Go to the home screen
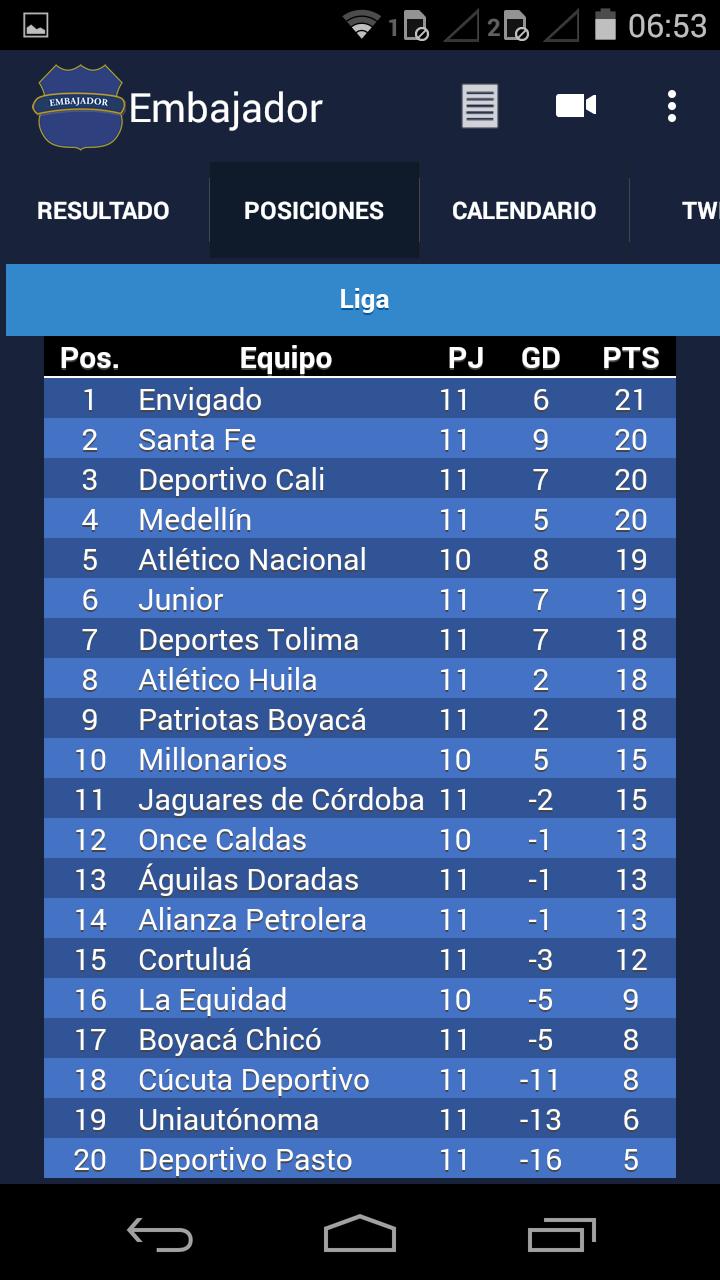This screenshot has height=1280, width=720. tap(360, 1234)
